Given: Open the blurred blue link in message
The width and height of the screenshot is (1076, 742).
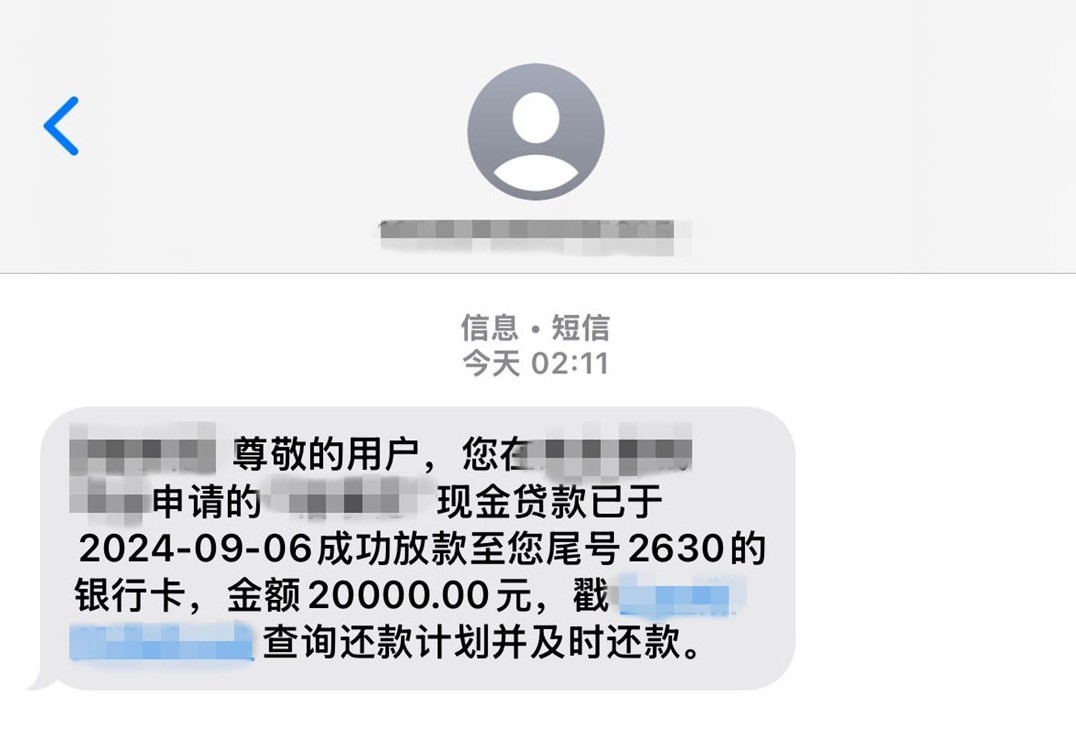Looking at the screenshot, I should tap(160, 640).
